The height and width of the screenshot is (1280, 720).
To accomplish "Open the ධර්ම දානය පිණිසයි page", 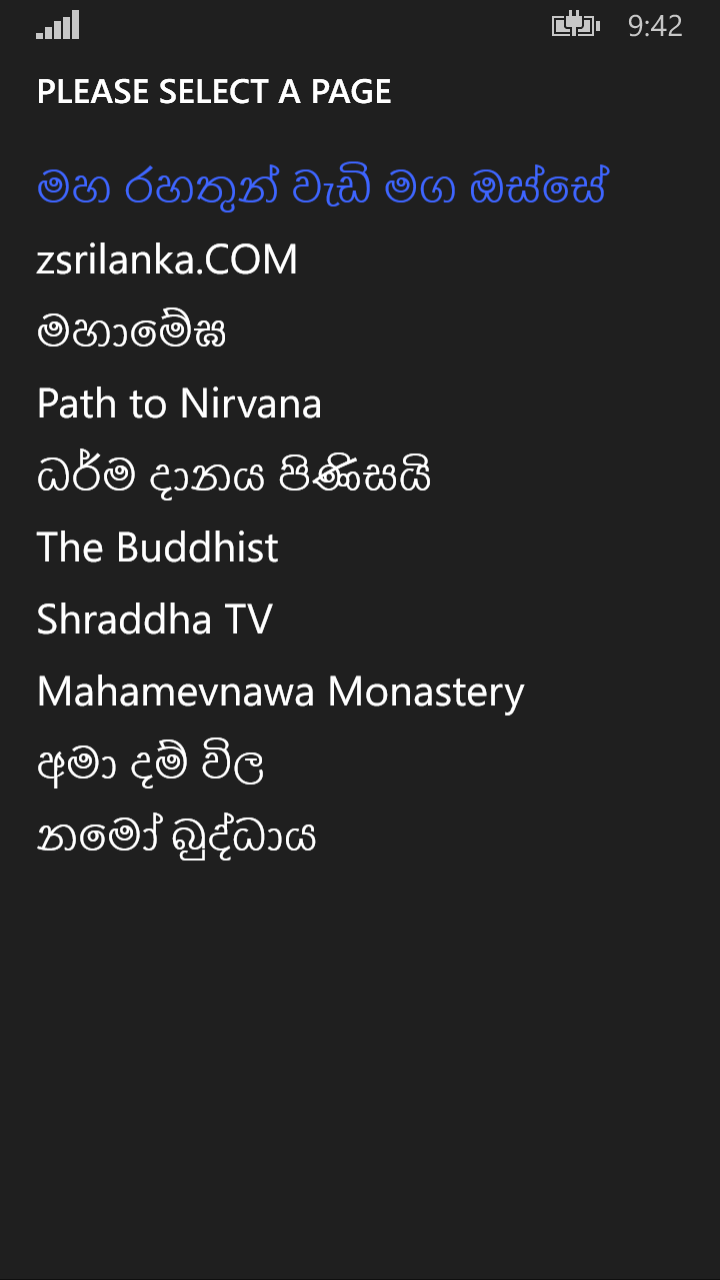I will [x=234, y=476].
